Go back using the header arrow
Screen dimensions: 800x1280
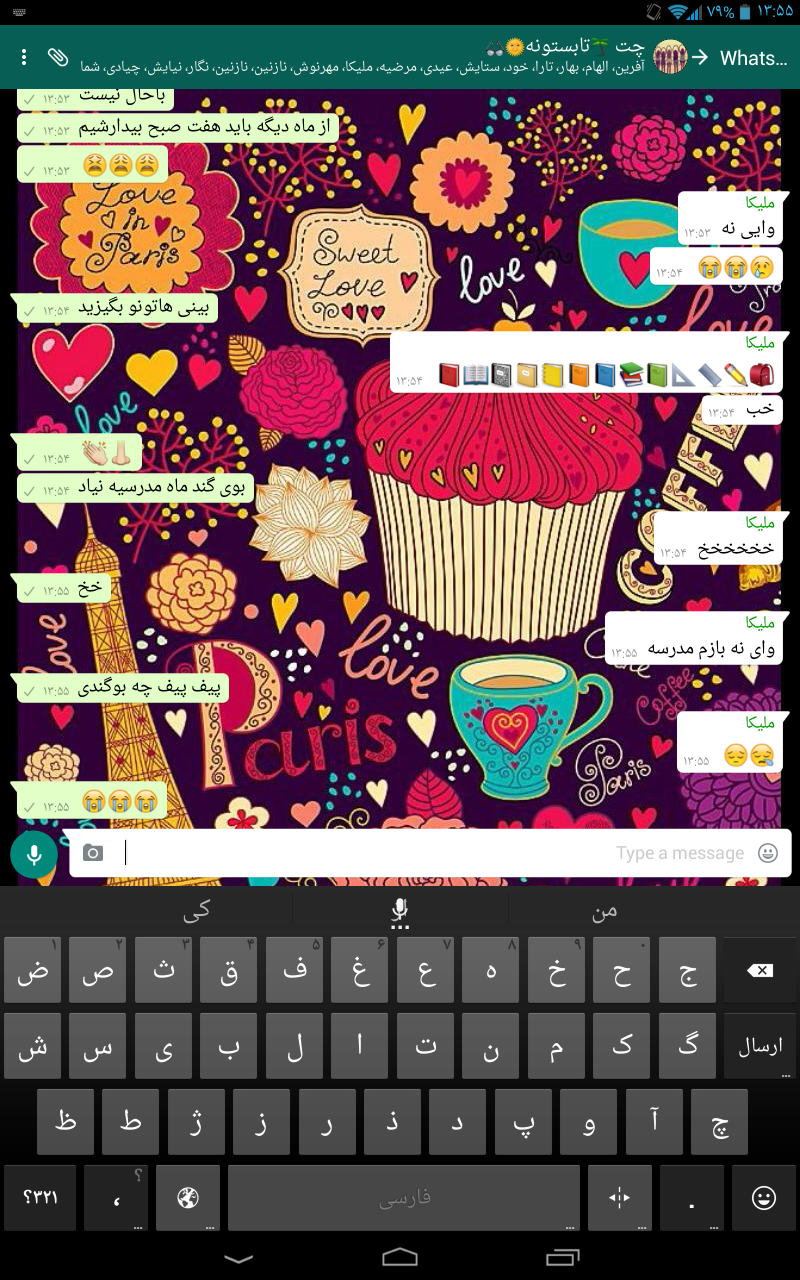700,57
